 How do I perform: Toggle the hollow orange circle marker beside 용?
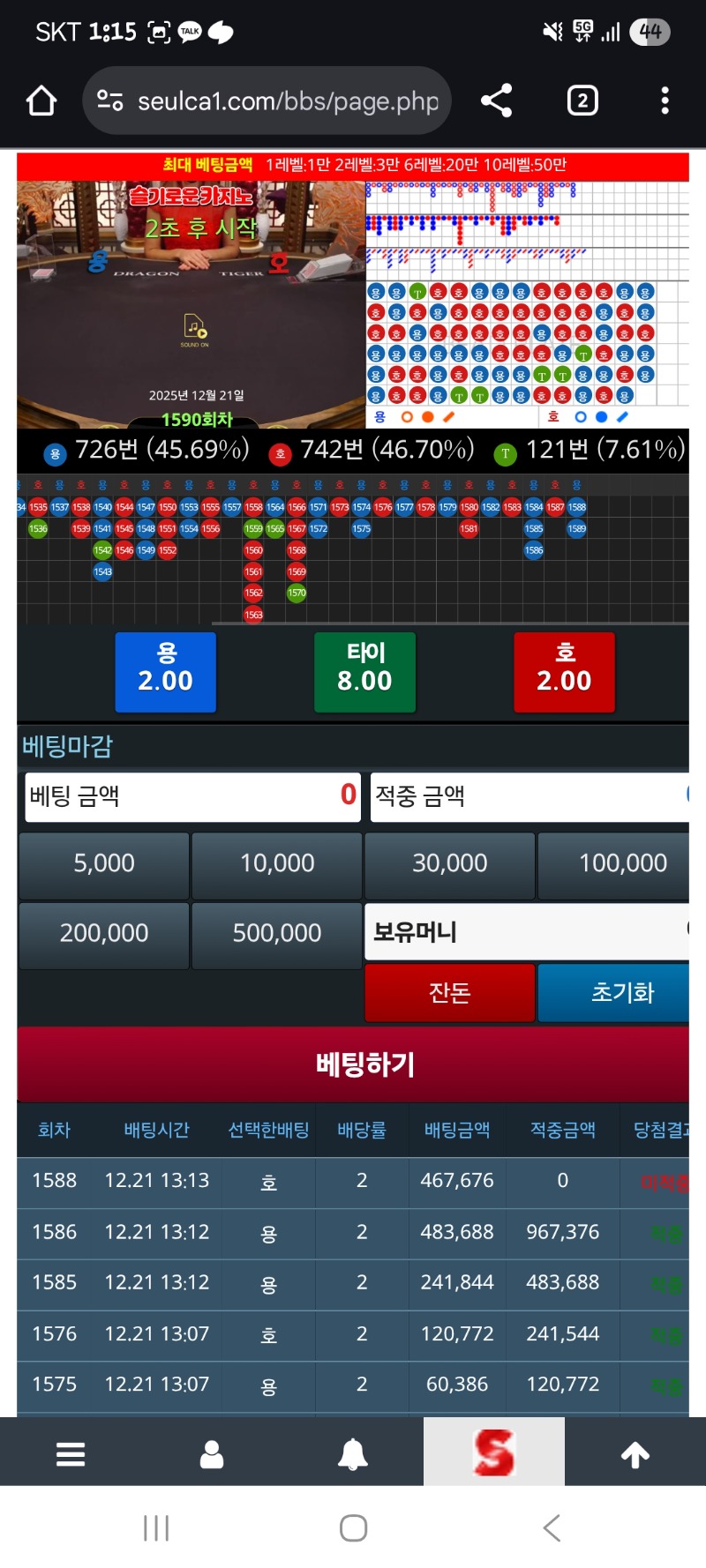(x=406, y=414)
